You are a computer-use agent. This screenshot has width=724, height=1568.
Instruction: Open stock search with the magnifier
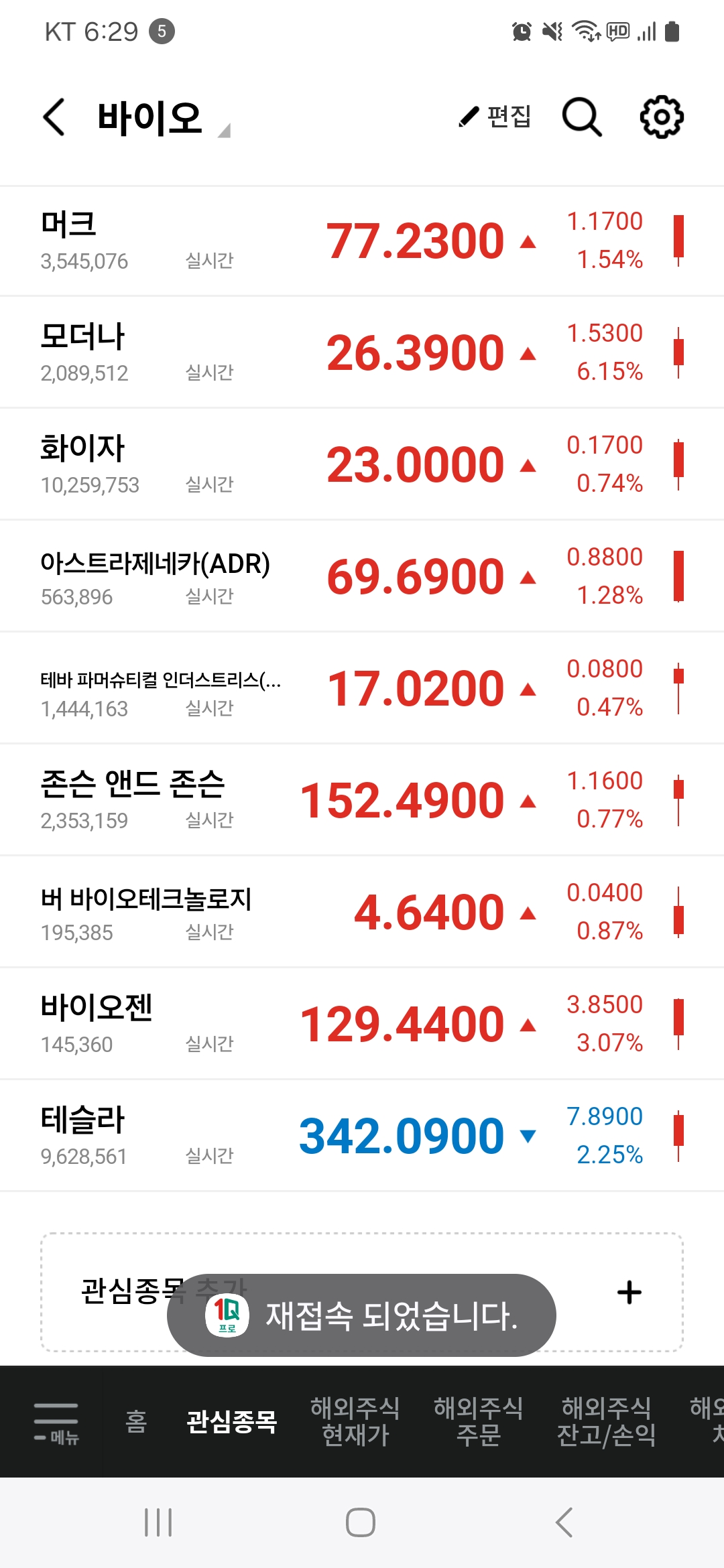581,117
